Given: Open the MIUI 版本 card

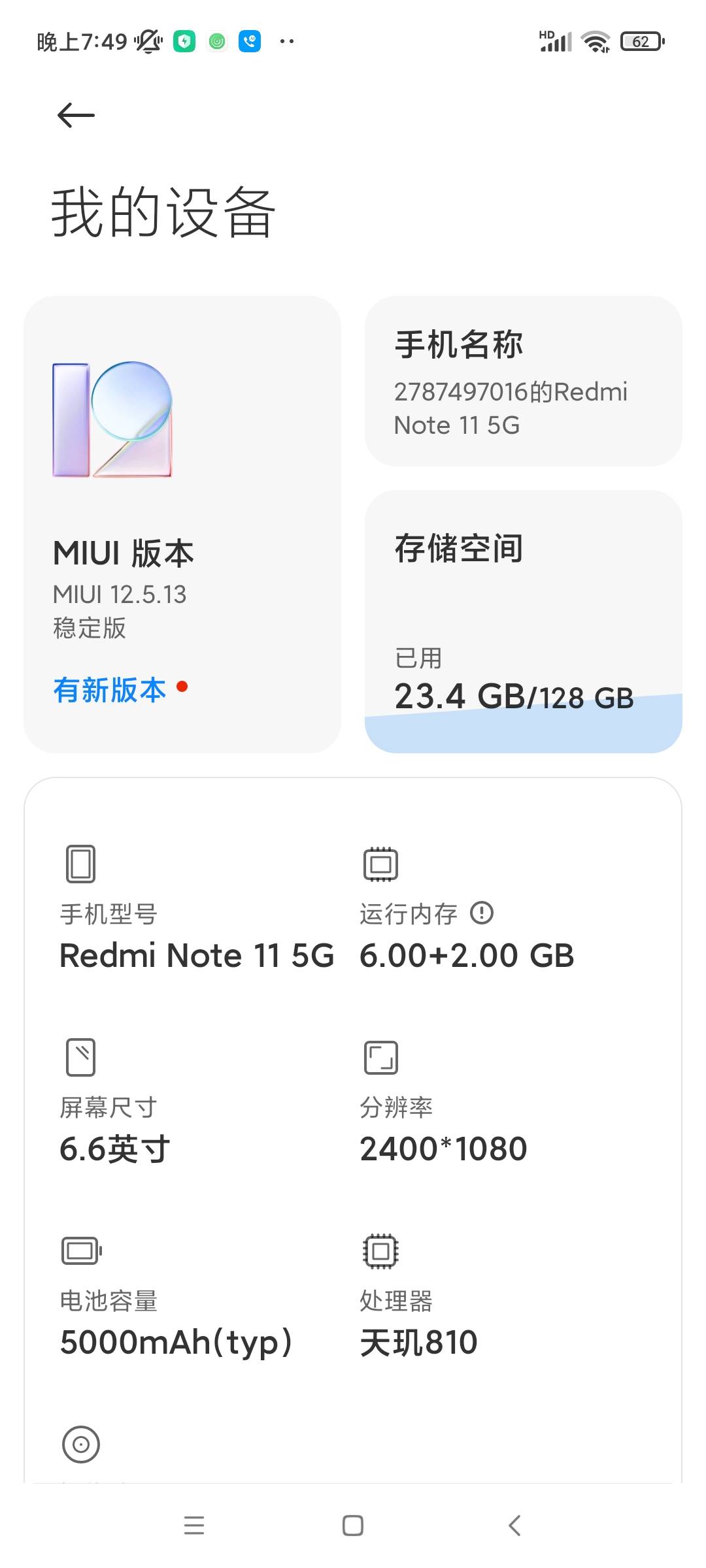Looking at the screenshot, I should [182, 524].
